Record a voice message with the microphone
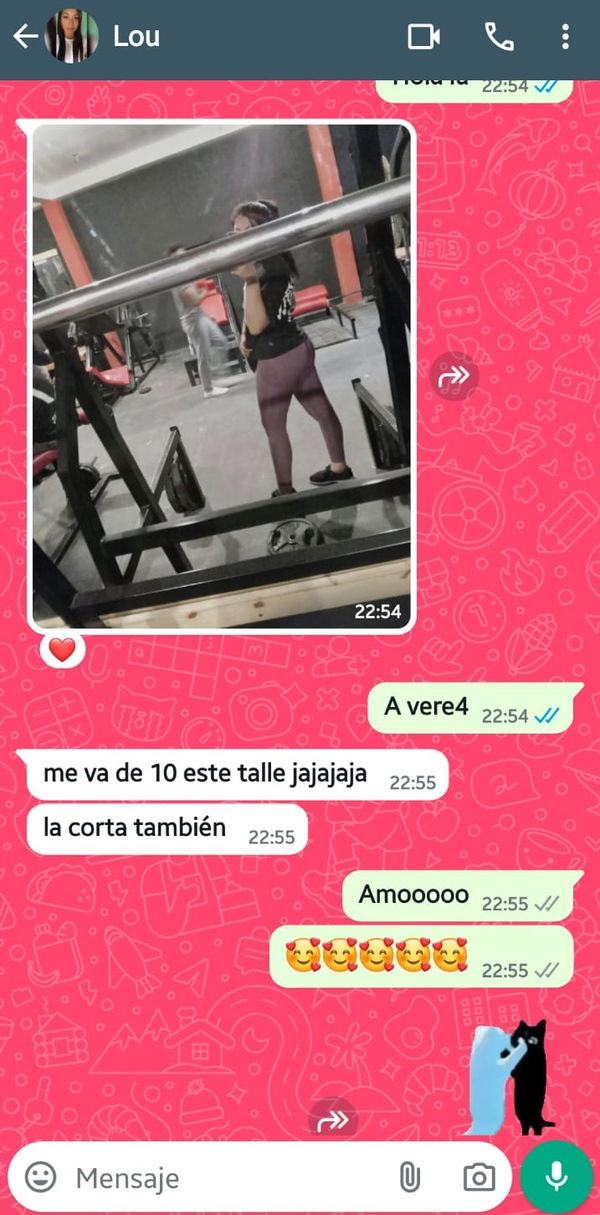The image size is (600, 1215). [x=556, y=1177]
